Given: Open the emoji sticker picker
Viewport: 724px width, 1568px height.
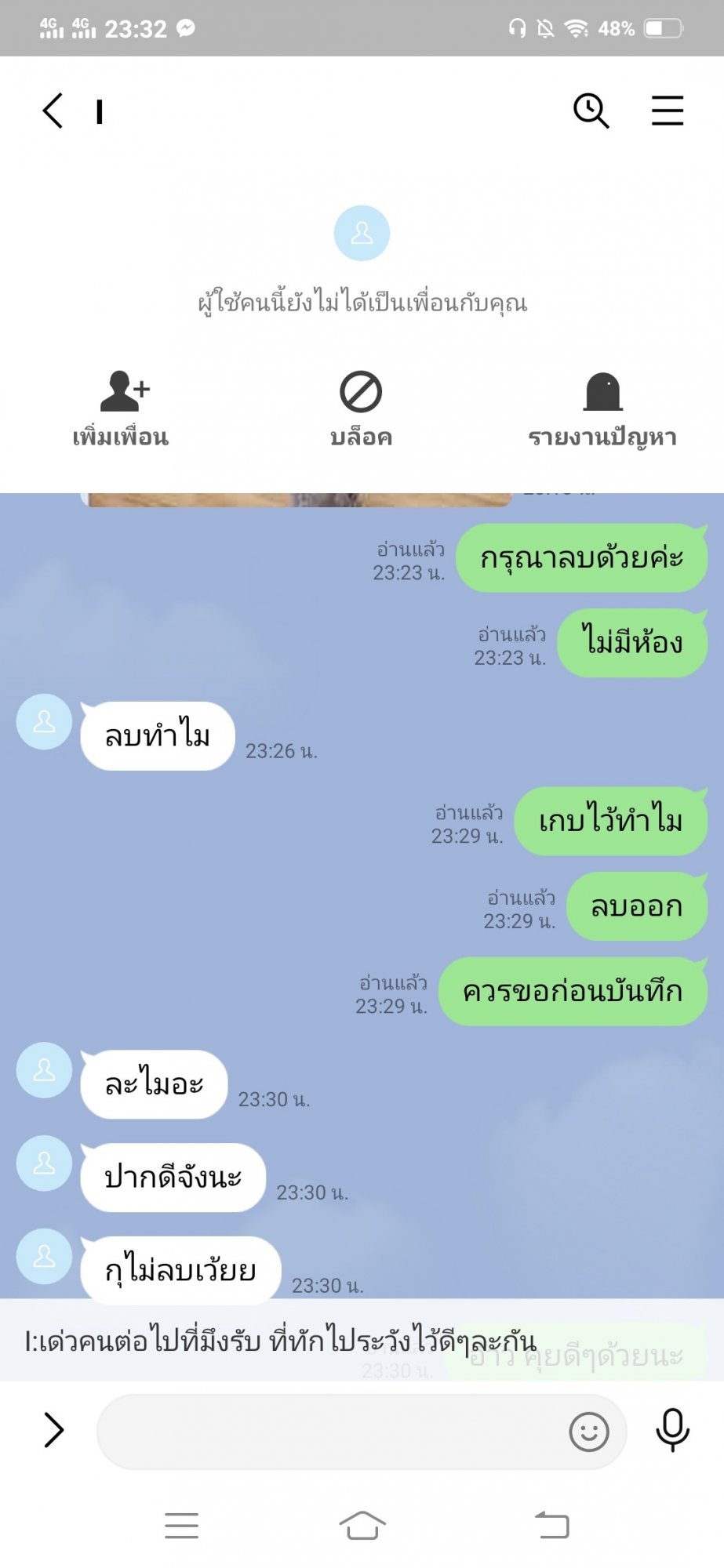Looking at the screenshot, I should coord(589,1432).
